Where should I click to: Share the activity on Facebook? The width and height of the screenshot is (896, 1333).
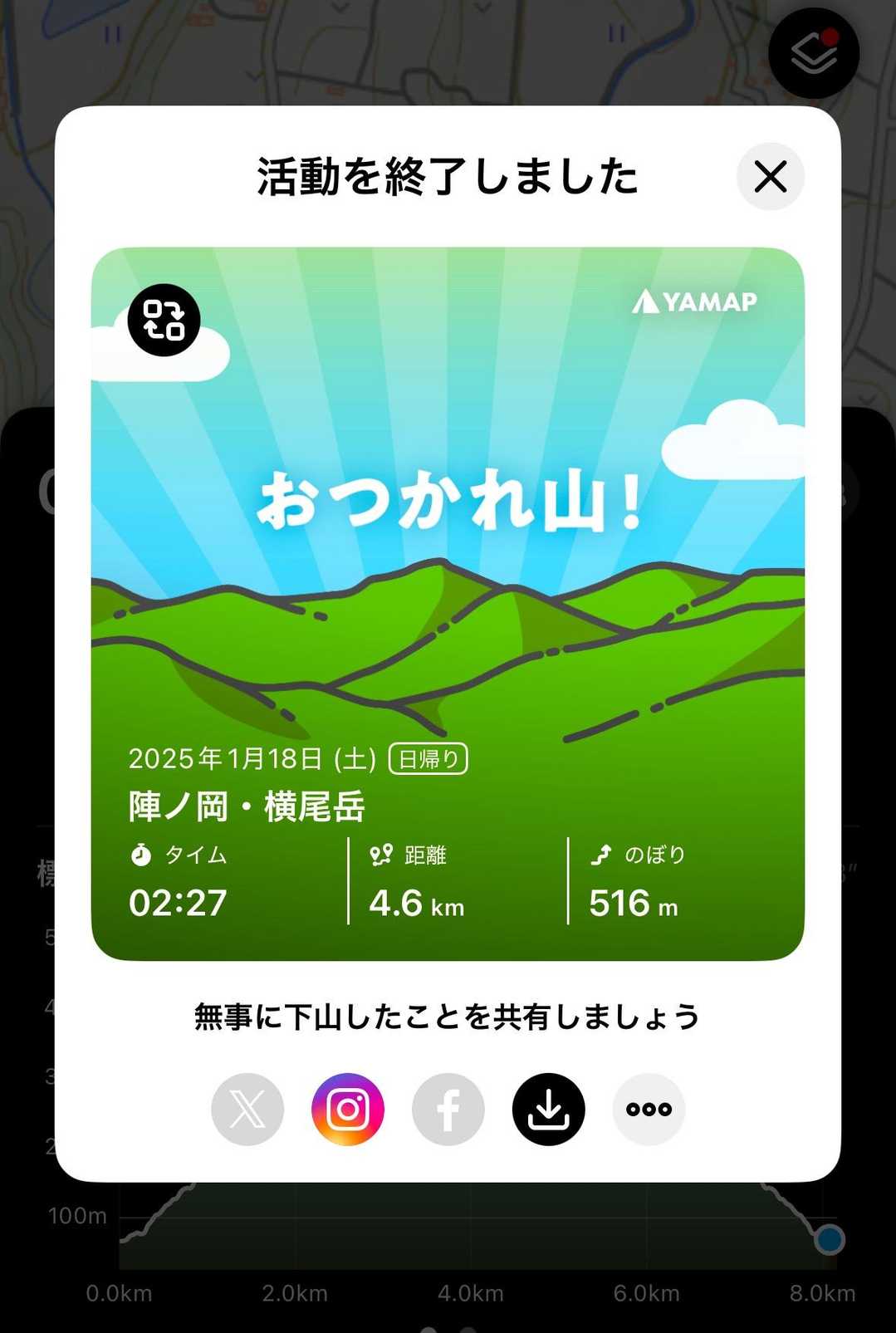click(448, 1109)
